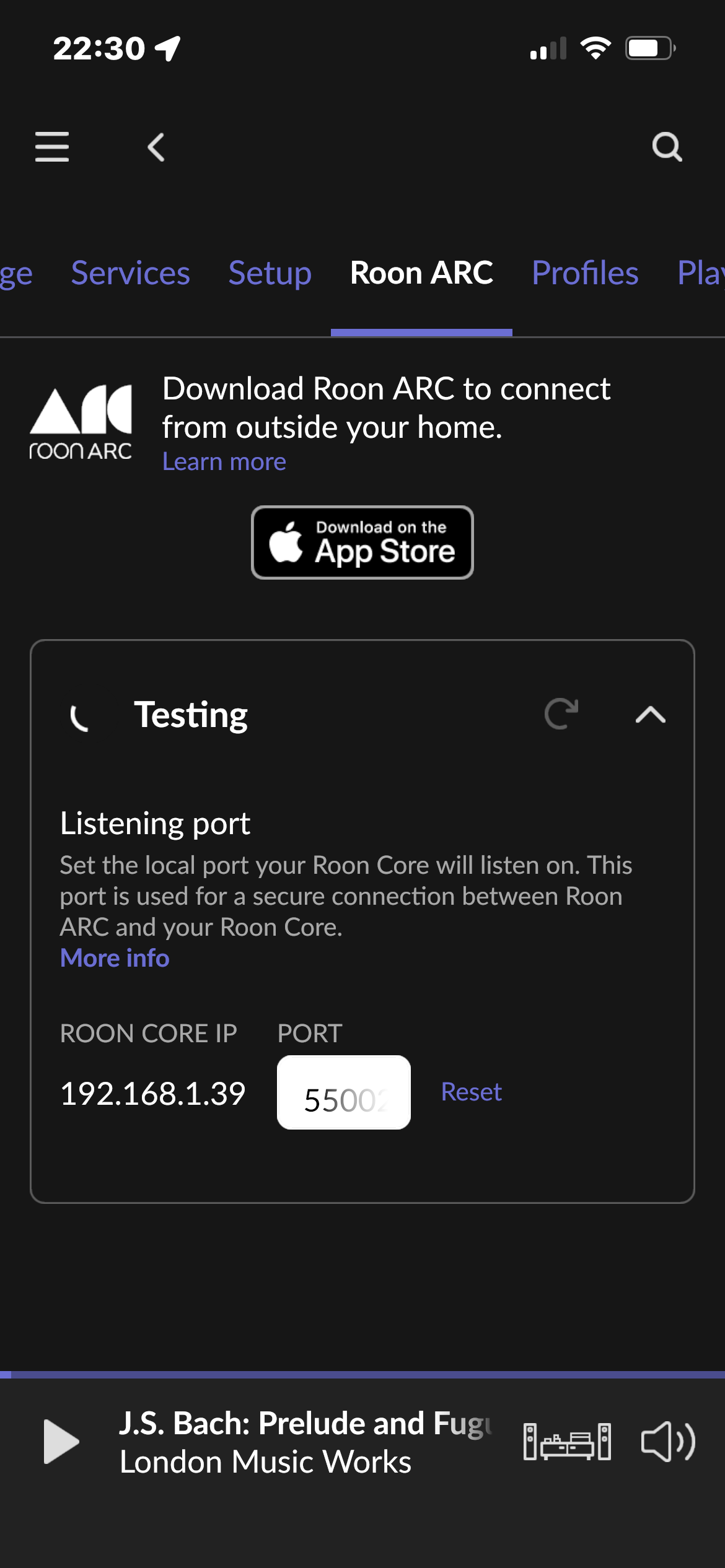This screenshot has height=1568, width=725.
Task: Open the More info link
Action: click(x=115, y=958)
